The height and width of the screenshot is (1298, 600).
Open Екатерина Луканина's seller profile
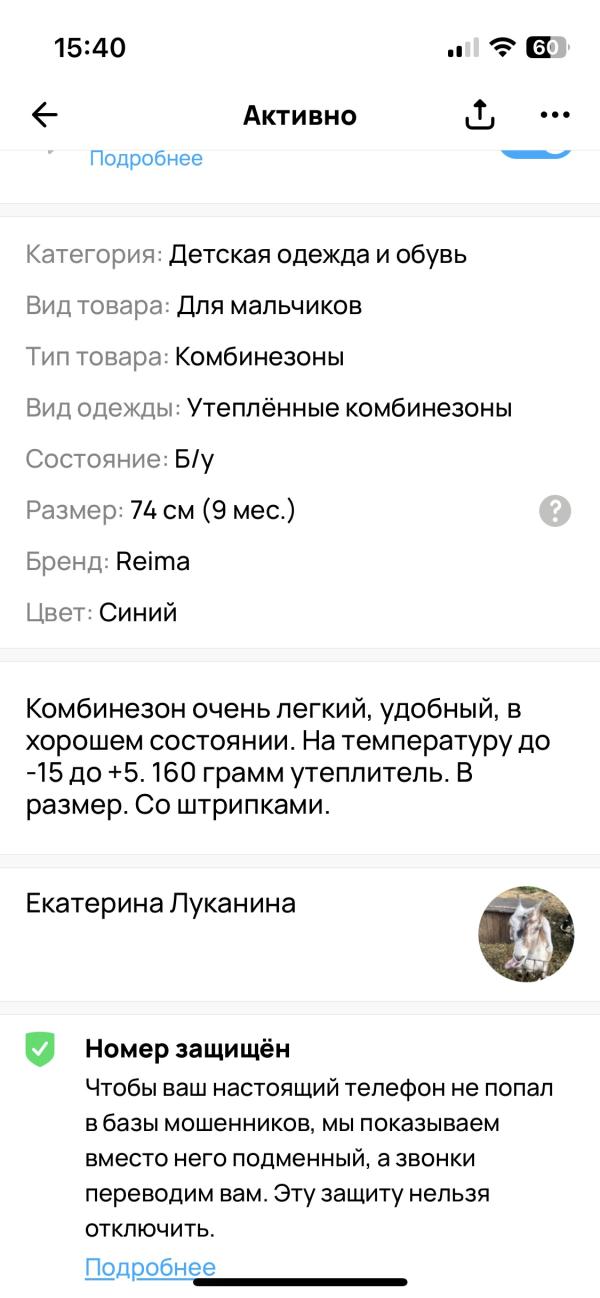[x=161, y=904]
